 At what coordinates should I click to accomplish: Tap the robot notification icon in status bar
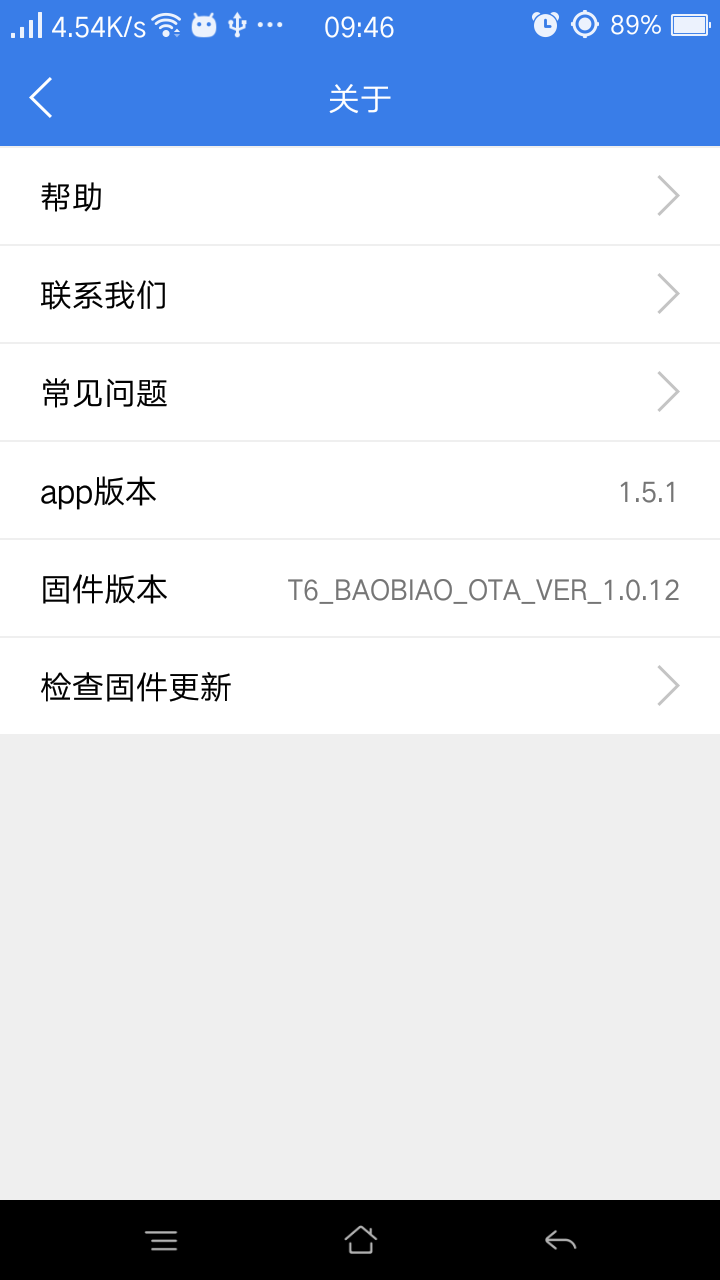tap(202, 25)
